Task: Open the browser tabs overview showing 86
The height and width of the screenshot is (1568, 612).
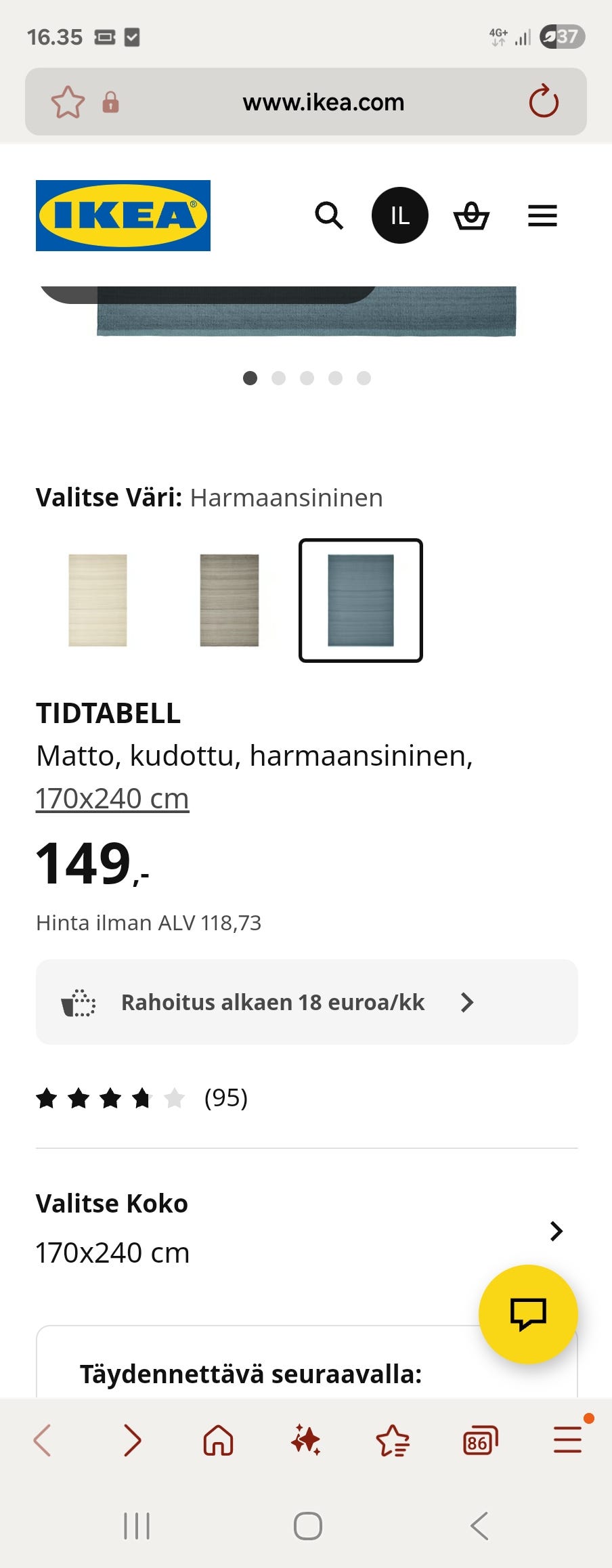Action: (x=480, y=1440)
